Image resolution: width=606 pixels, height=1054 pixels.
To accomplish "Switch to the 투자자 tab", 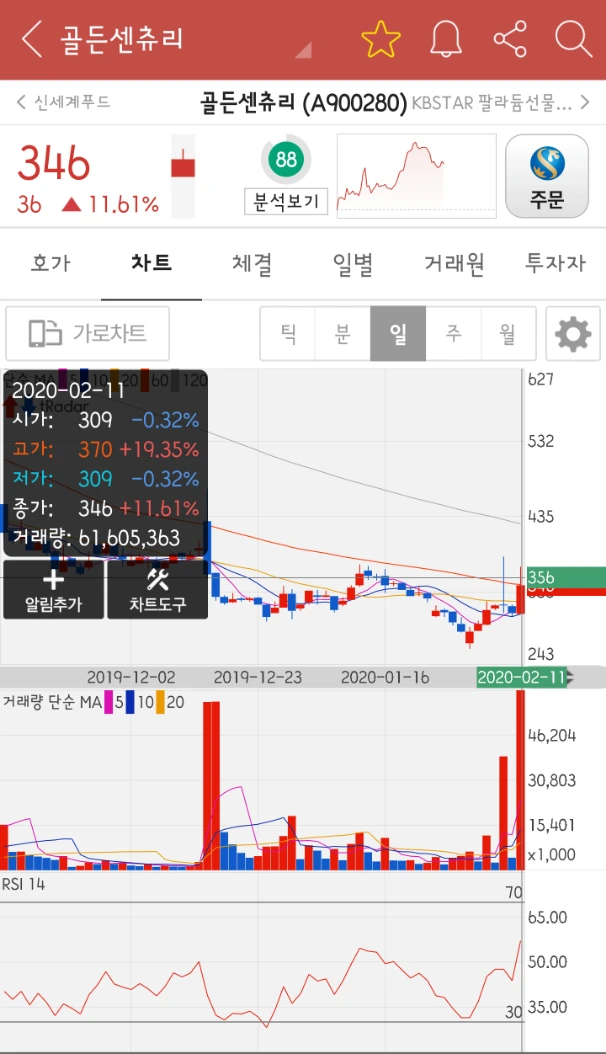I will point(555,263).
